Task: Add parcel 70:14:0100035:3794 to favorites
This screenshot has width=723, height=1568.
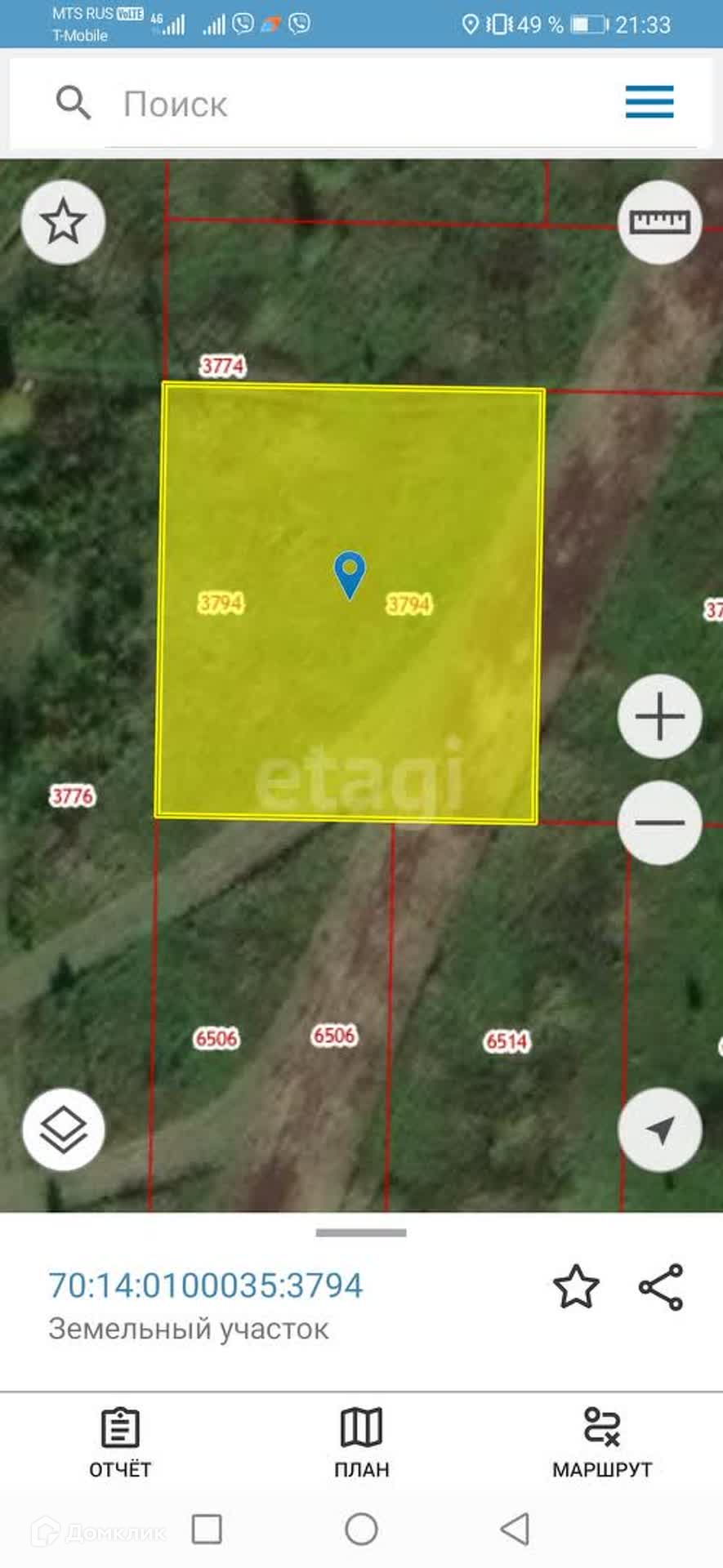Action: coord(576,1287)
